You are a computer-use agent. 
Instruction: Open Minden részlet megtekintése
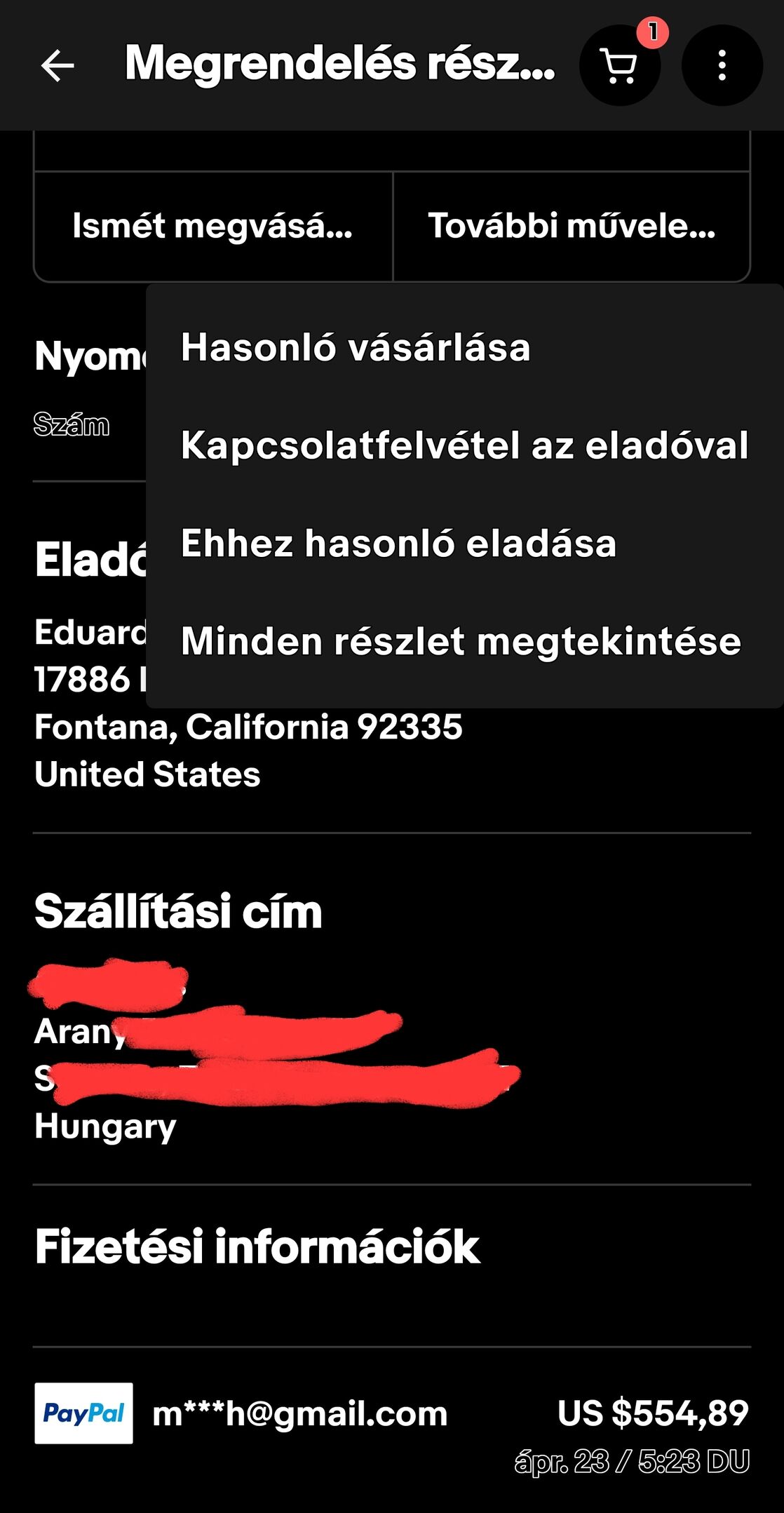tap(464, 642)
